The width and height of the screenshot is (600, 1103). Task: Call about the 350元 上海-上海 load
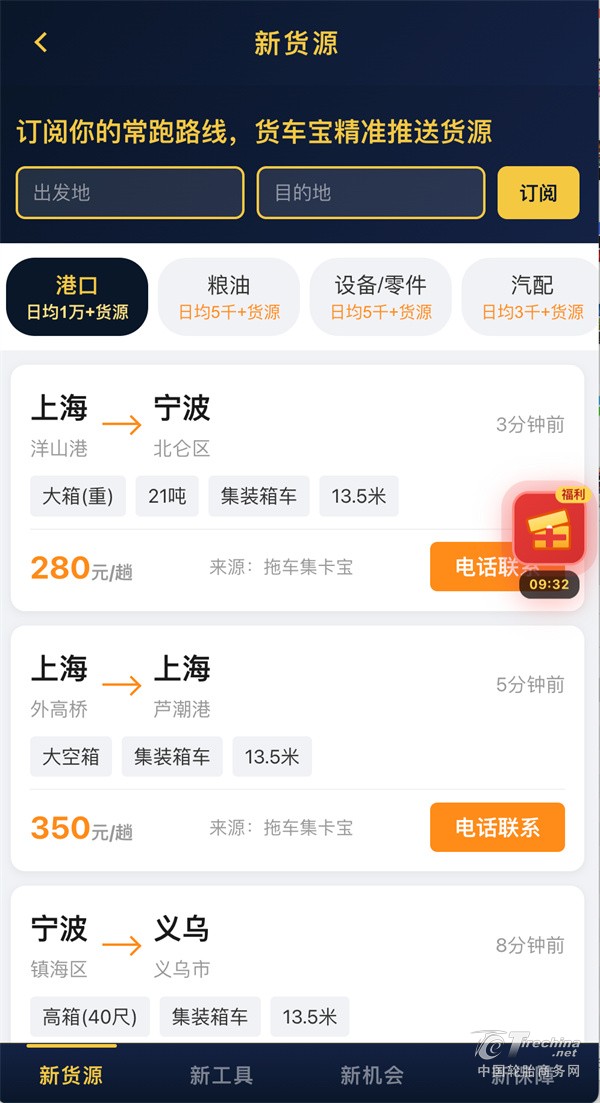click(x=497, y=827)
